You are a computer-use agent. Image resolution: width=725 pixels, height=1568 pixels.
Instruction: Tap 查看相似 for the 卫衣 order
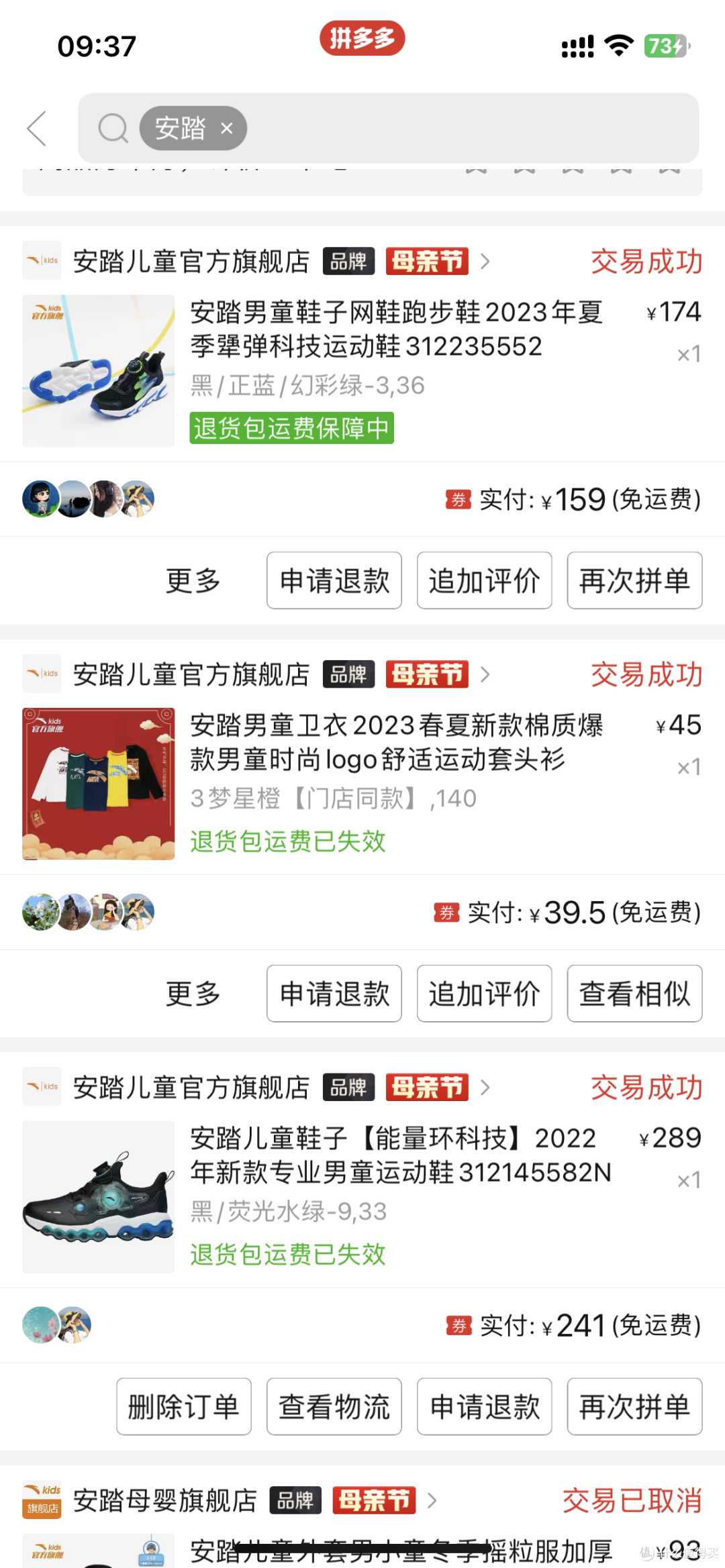pos(635,994)
